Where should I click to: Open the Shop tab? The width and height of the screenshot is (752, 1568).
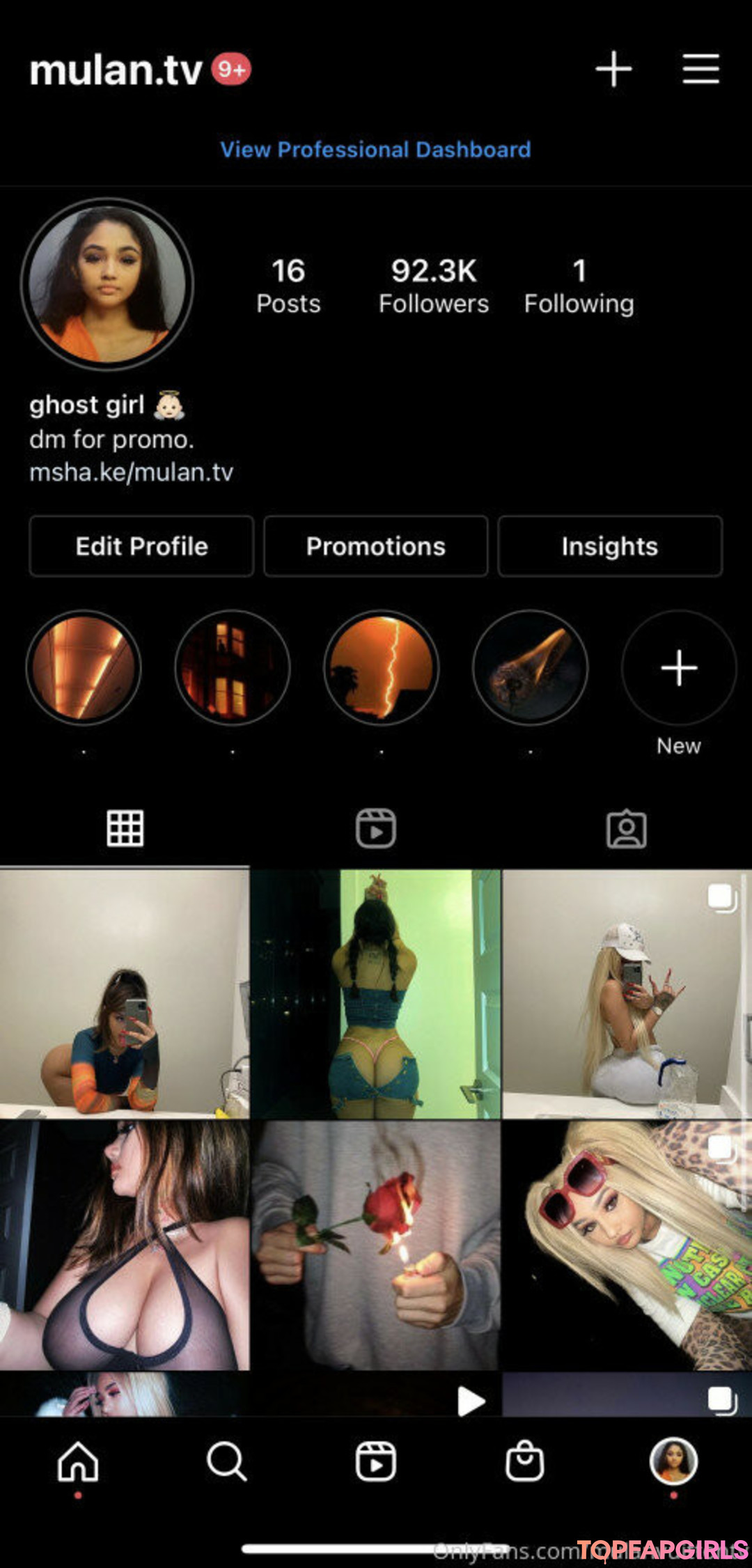[x=524, y=1461]
